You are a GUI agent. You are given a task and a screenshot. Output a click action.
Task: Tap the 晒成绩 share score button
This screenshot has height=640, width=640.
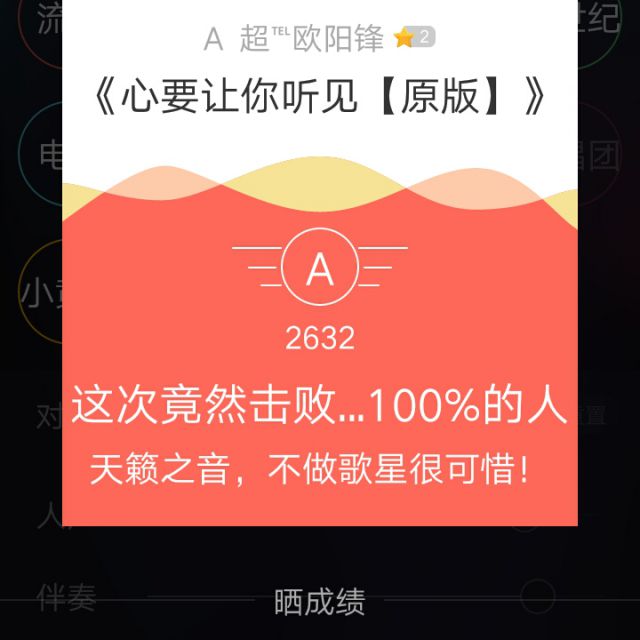(319, 601)
